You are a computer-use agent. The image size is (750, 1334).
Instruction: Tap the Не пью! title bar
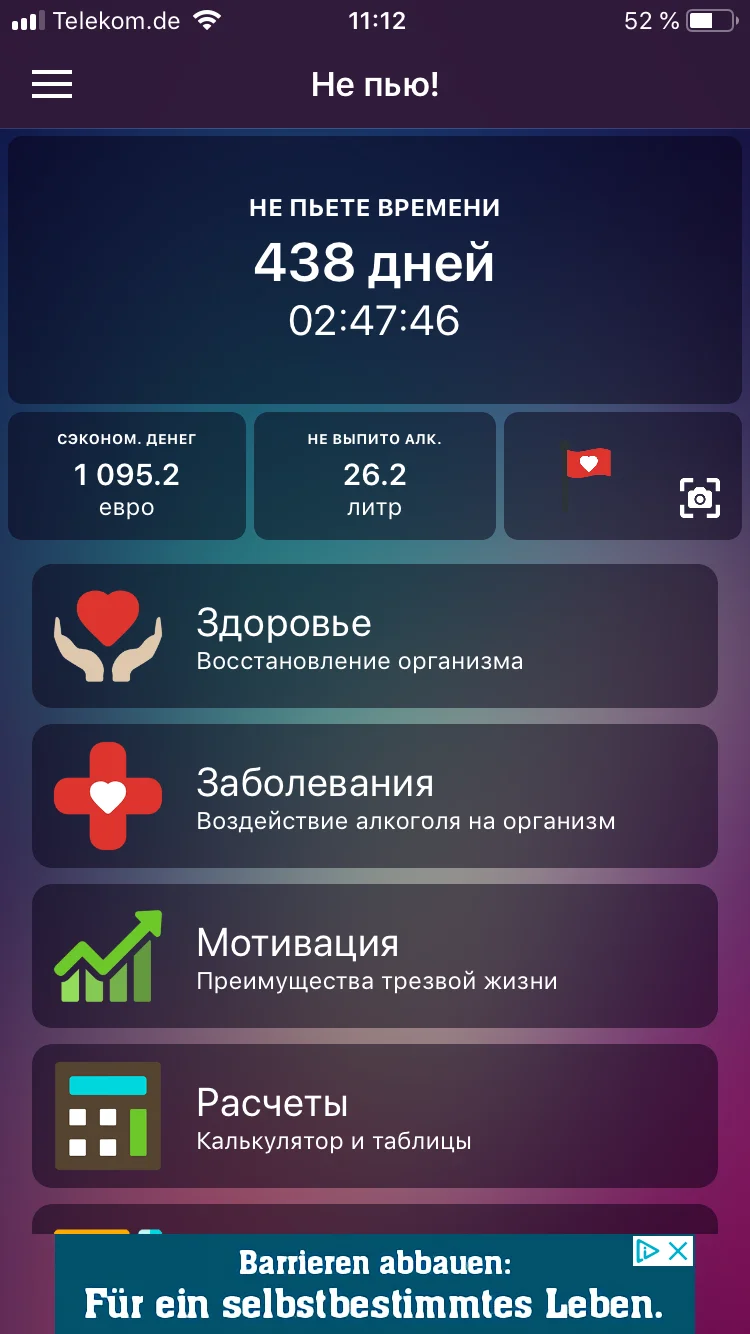(375, 85)
